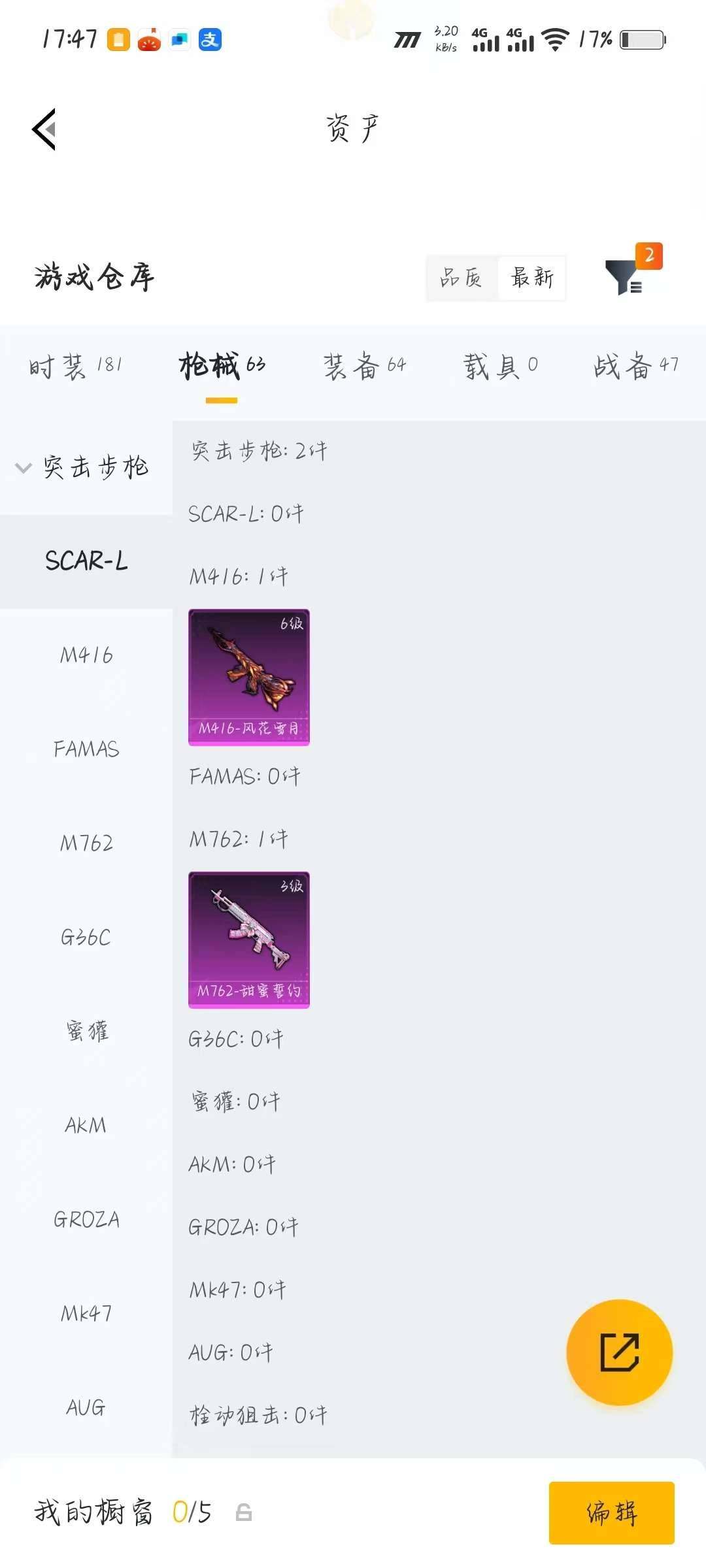Tap the lock icon next to 我的橱窗
Viewport: 706px width, 1568px height.
coord(242,1514)
